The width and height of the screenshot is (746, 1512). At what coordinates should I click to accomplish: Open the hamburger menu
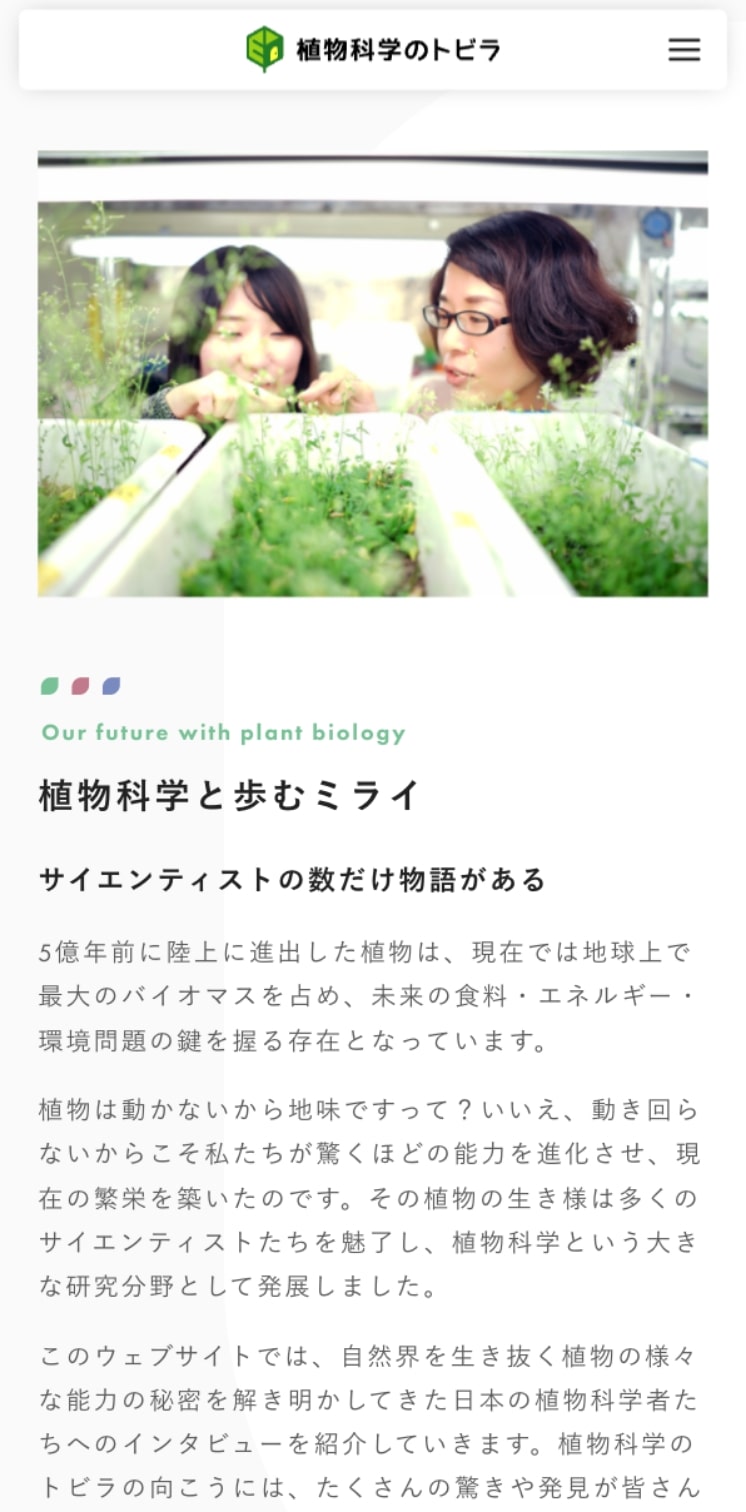684,50
